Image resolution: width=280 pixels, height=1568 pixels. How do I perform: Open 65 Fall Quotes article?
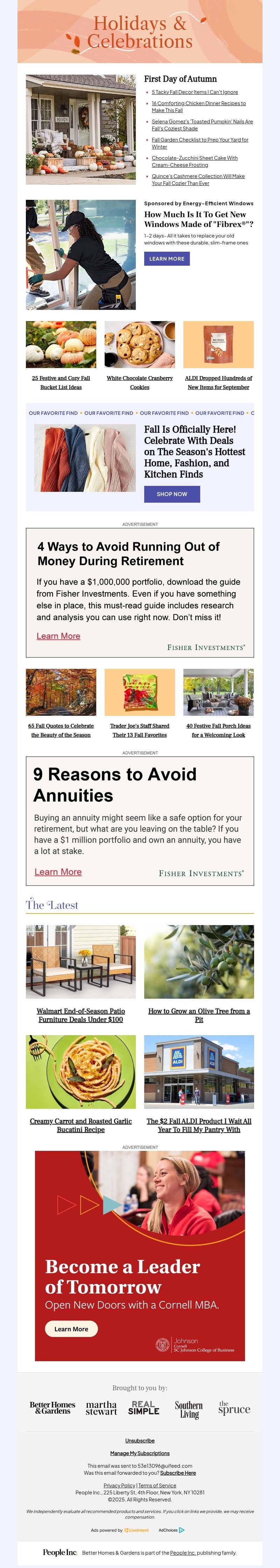61,730
